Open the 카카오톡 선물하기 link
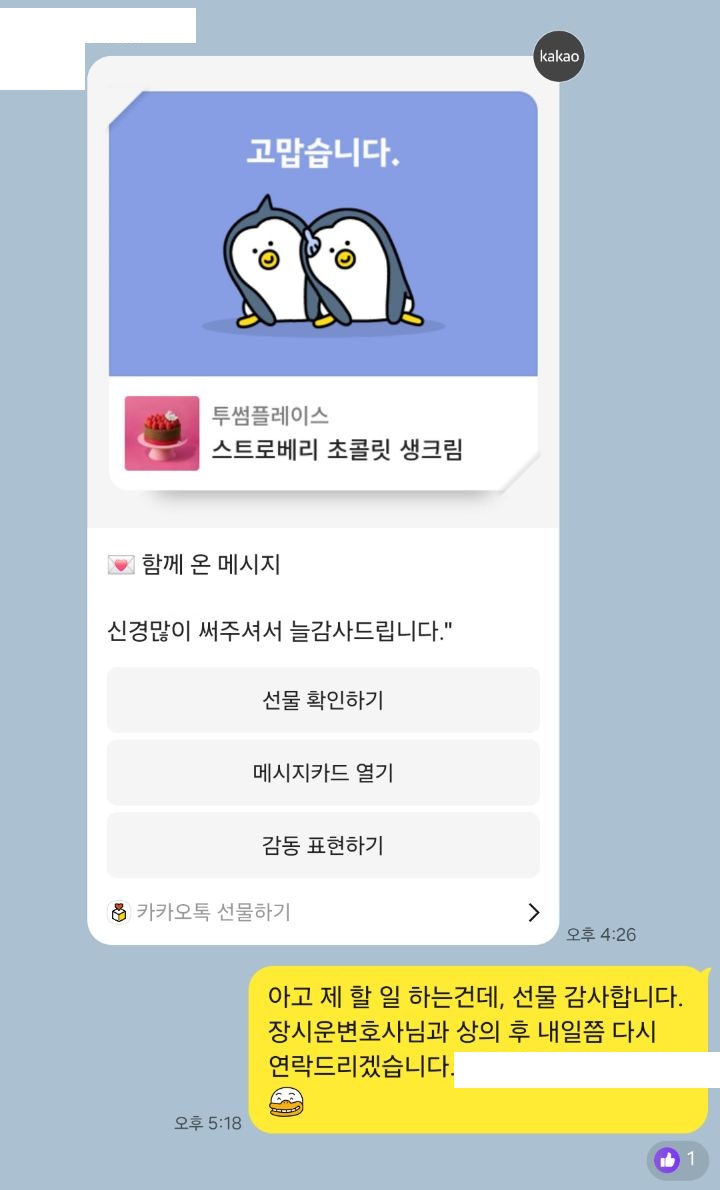 pos(323,912)
